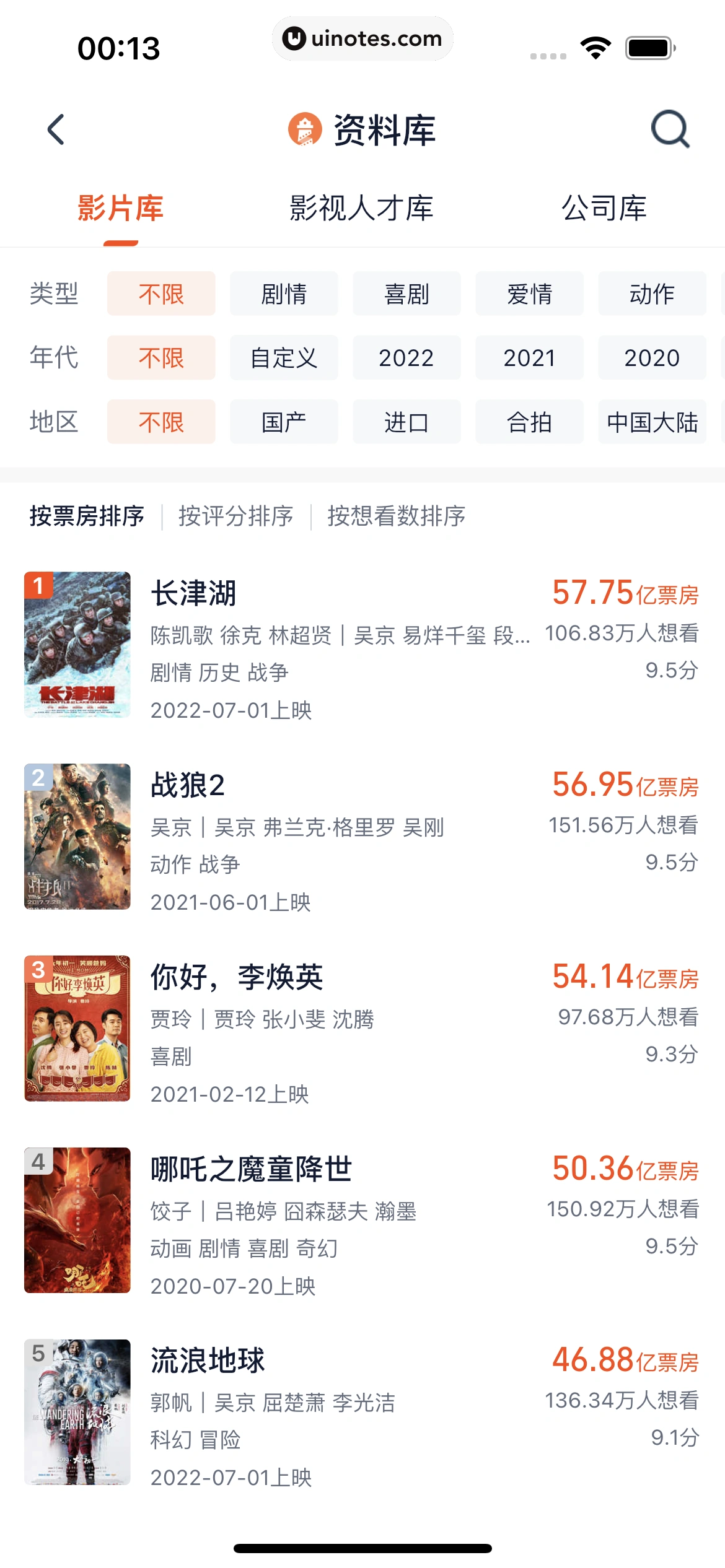The image size is (725, 1568).
Task: Filter by the 喜剧 genre
Action: (x=406, y=294)
